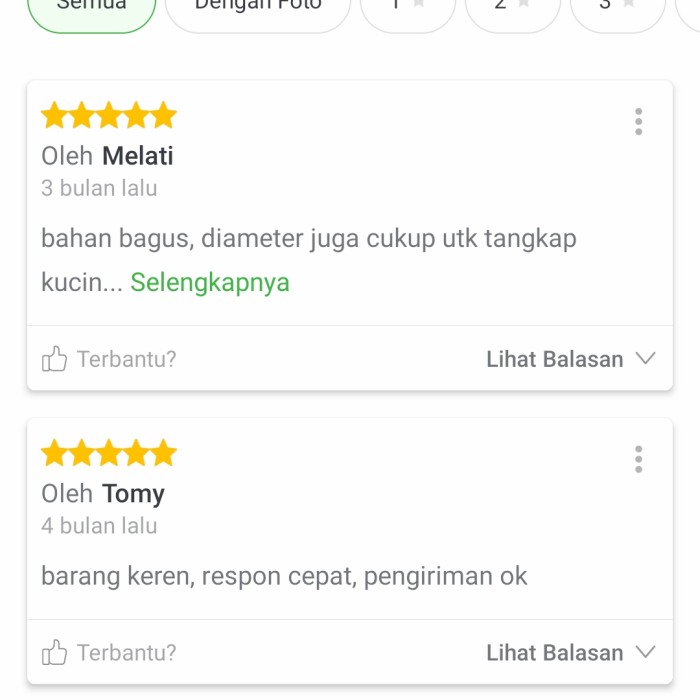Expand Melati's review with Selengkapnya
The width and height of the screenshot is (700, 700).
click(x=210, y=283)
